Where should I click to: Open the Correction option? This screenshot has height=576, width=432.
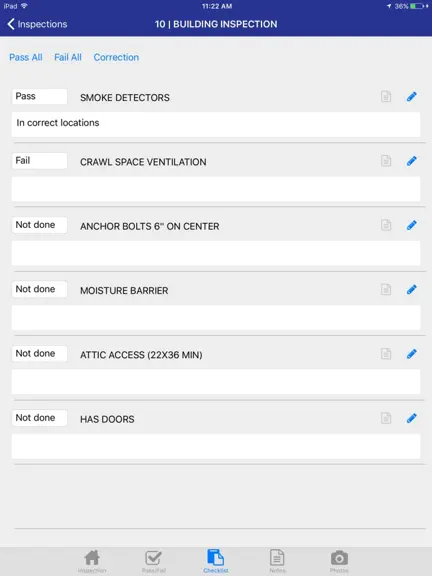[x=116, y=57]
